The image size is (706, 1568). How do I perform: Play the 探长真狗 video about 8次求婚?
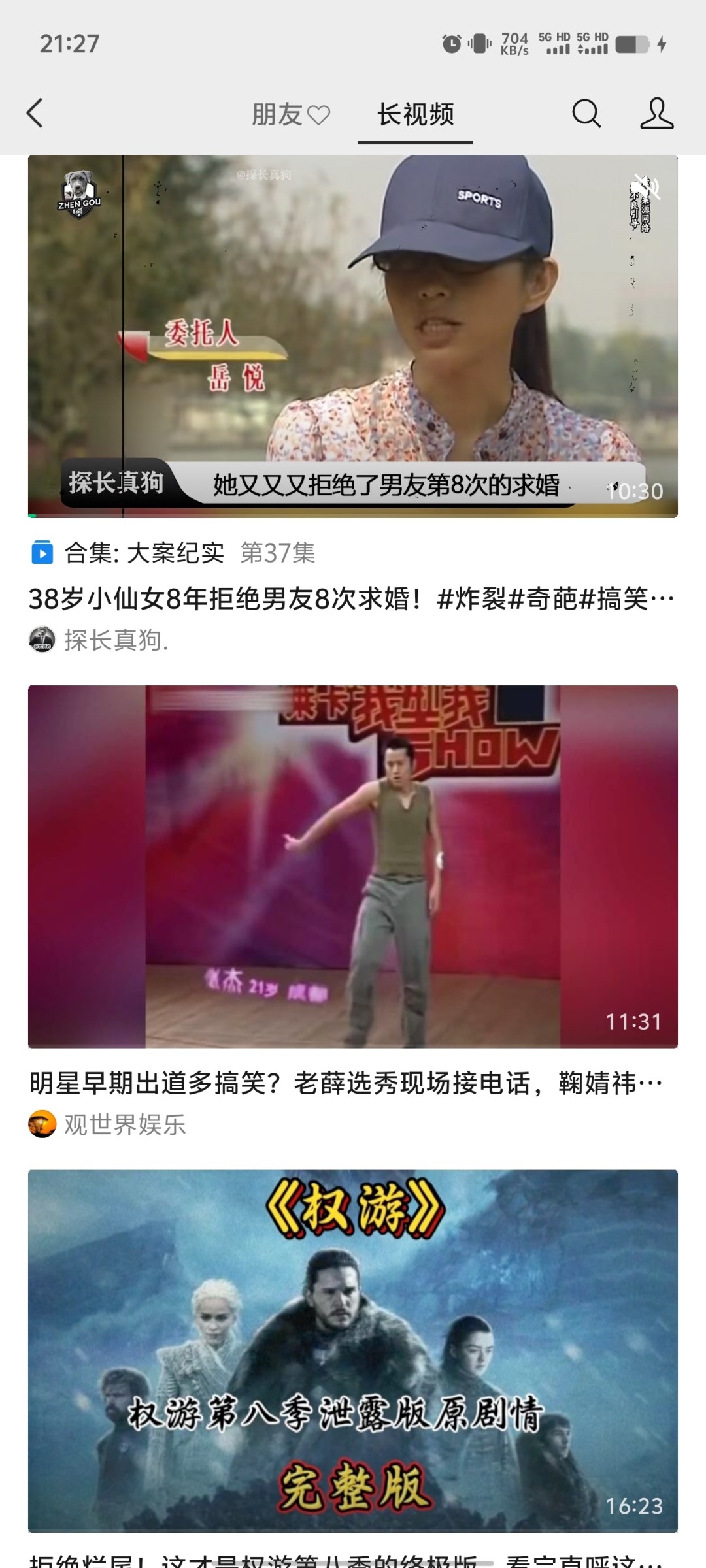[x=353, y=336]
